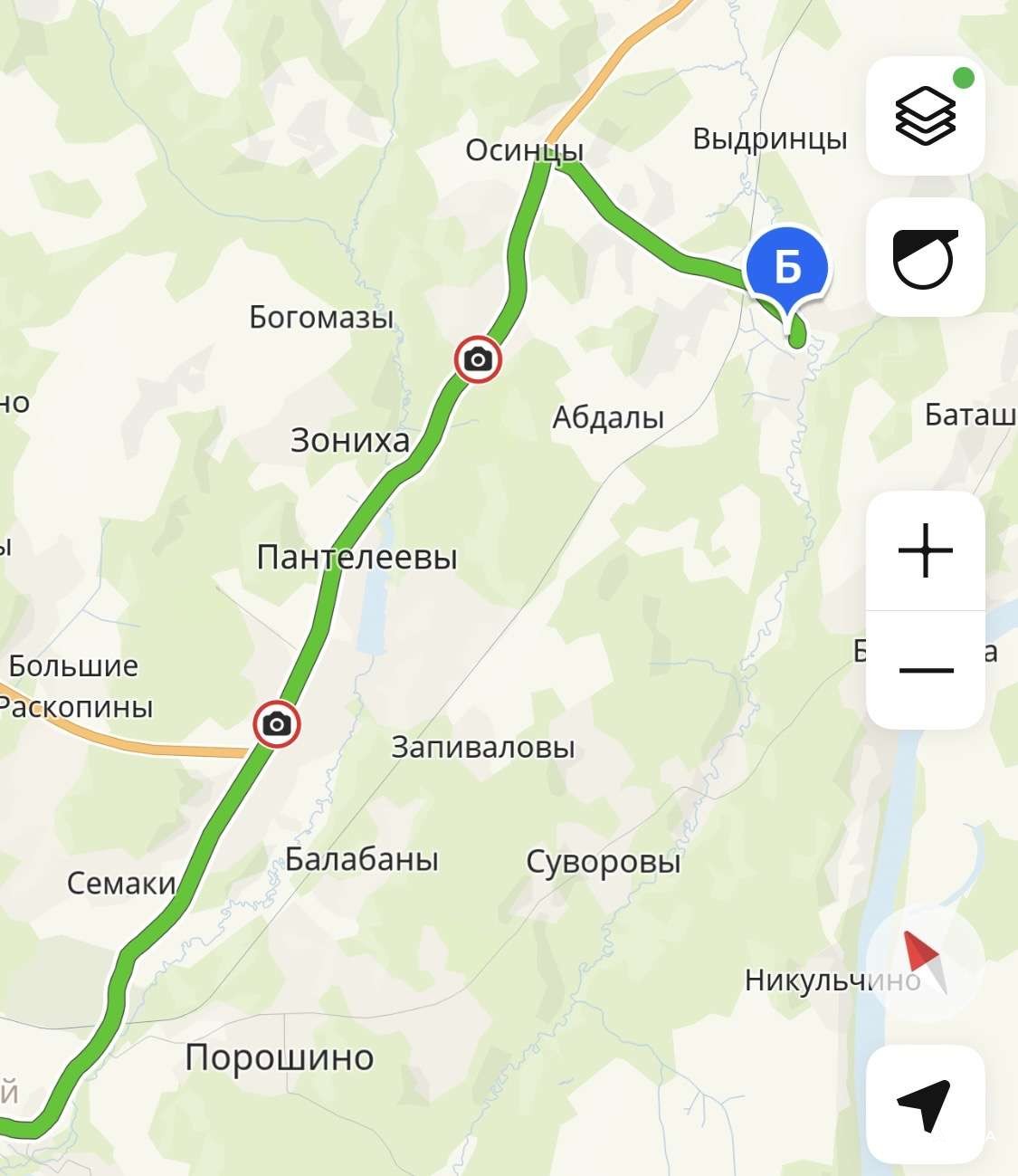Zoom out with the minus button
1018x1176 pixels.
pyautogui.click(x=925, y=670)
